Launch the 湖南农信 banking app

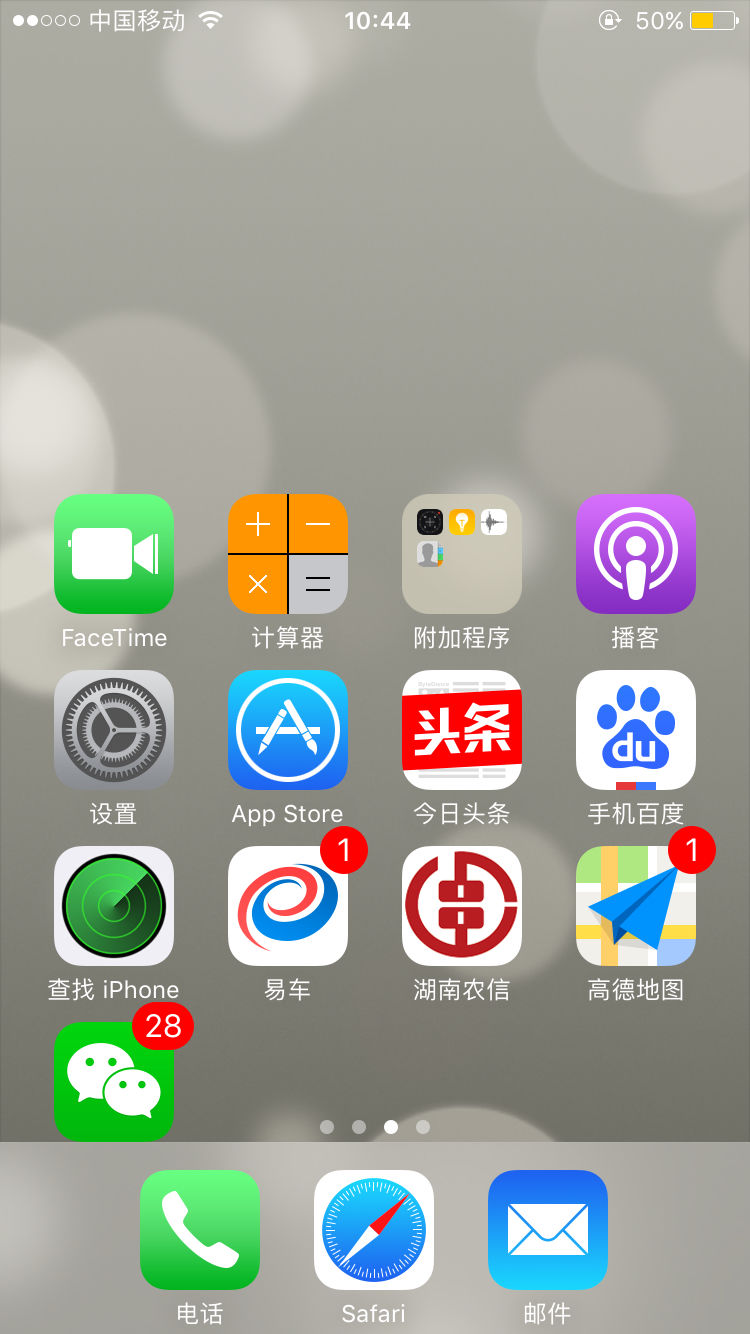(x=461, y=906)
